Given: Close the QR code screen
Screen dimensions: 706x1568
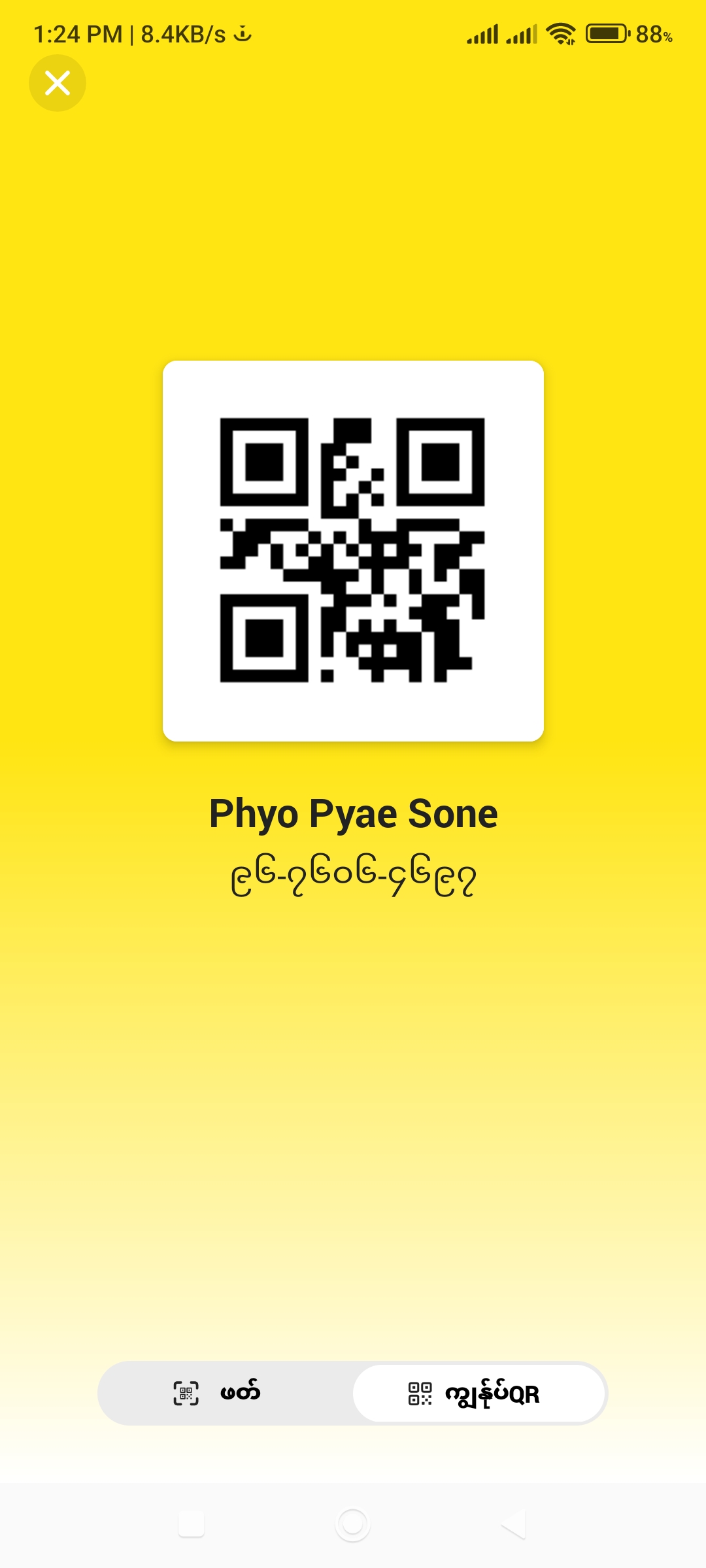Looking at the screenshot, I should pyautogui.click(x=58, y=83).
